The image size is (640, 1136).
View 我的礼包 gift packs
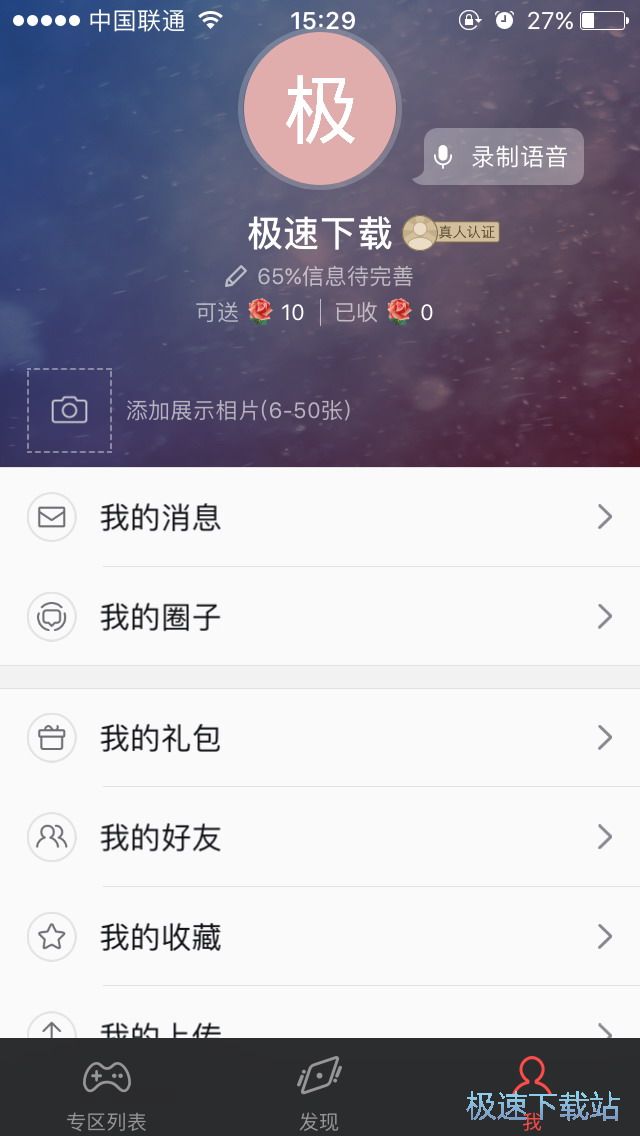(x=320, y=738)
